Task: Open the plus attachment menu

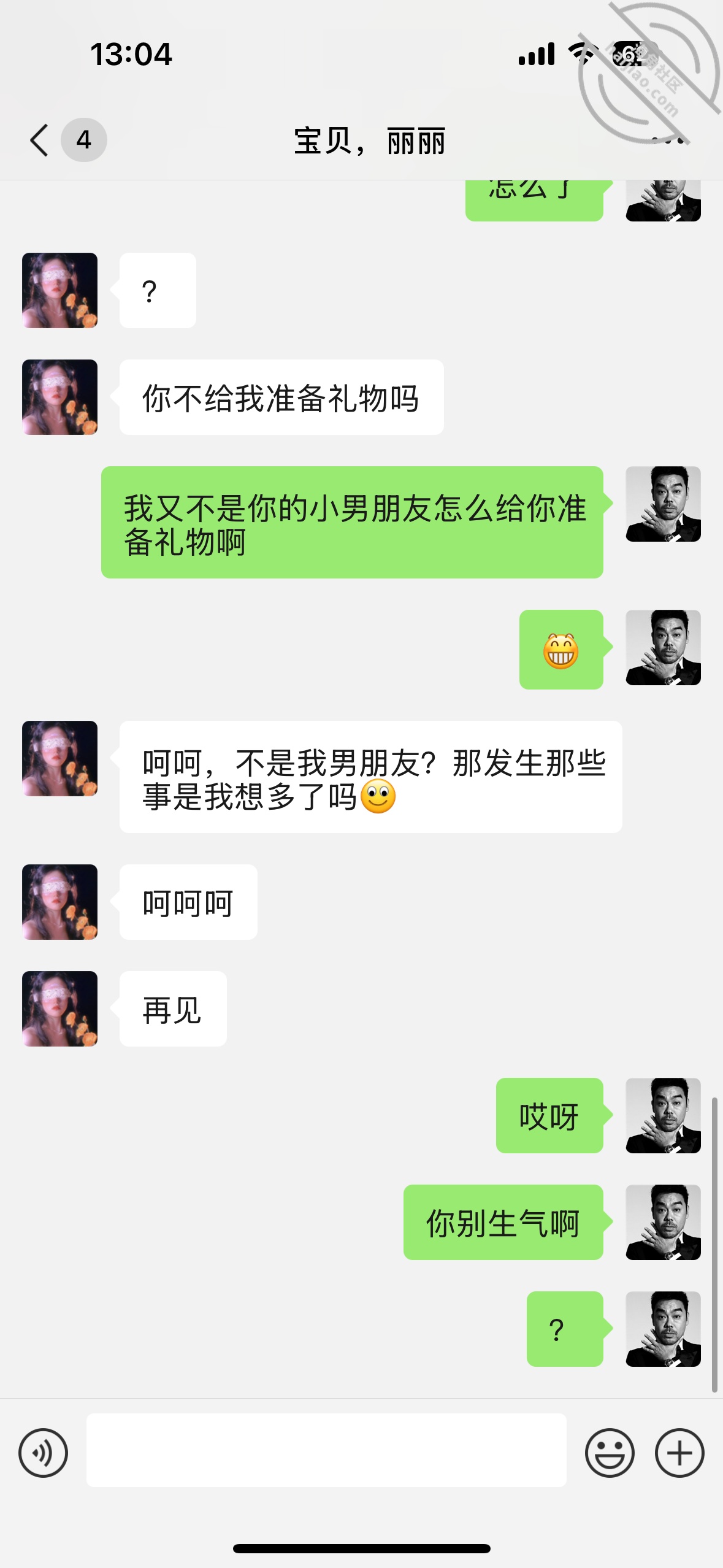Action: [679, 1452]
